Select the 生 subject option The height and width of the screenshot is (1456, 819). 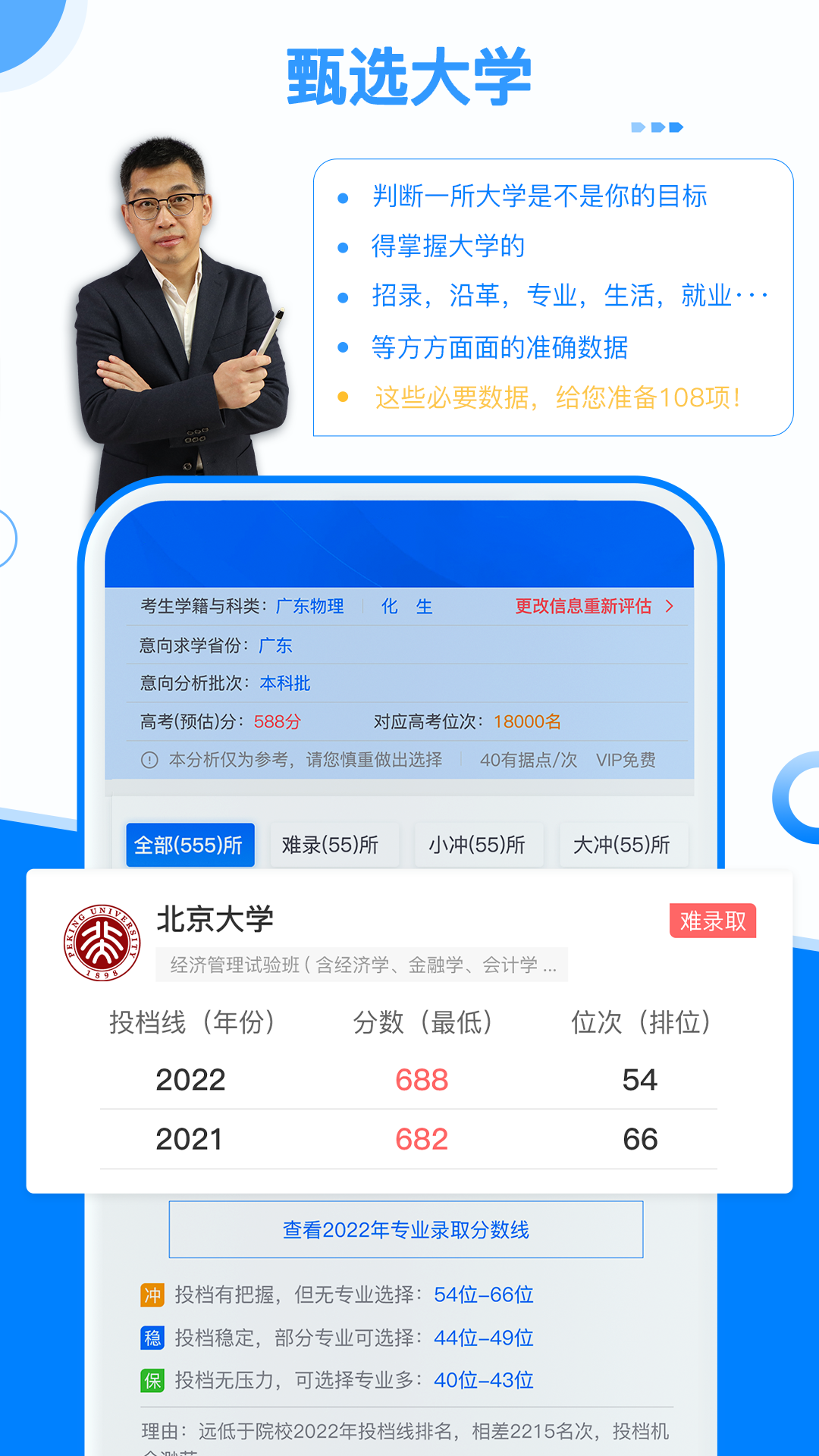click(x=425, y=607)
